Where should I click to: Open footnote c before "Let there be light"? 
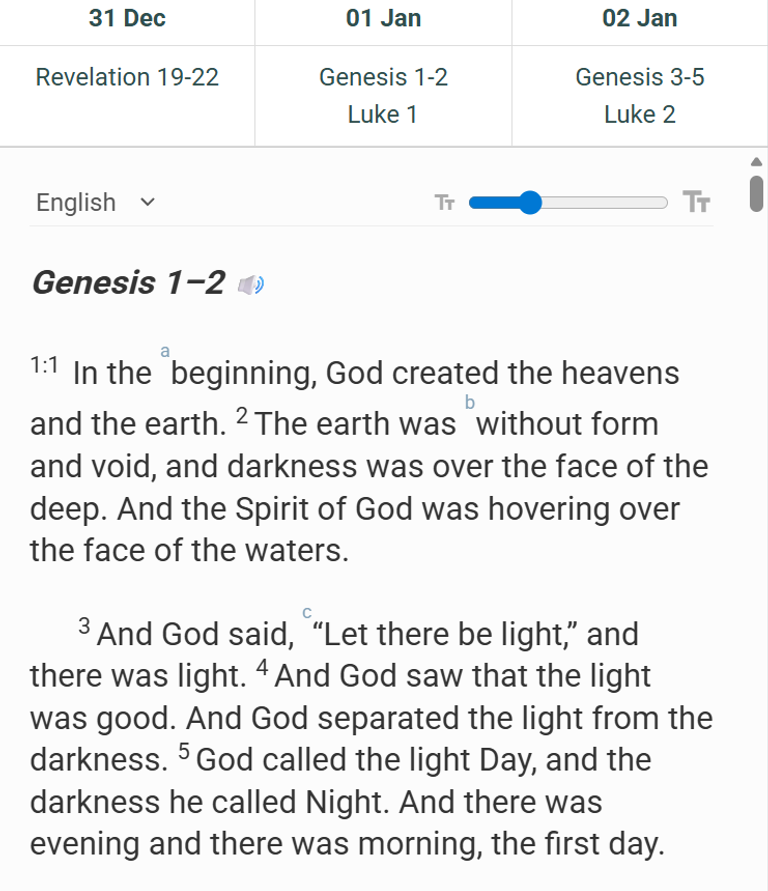tap(307, 612)
